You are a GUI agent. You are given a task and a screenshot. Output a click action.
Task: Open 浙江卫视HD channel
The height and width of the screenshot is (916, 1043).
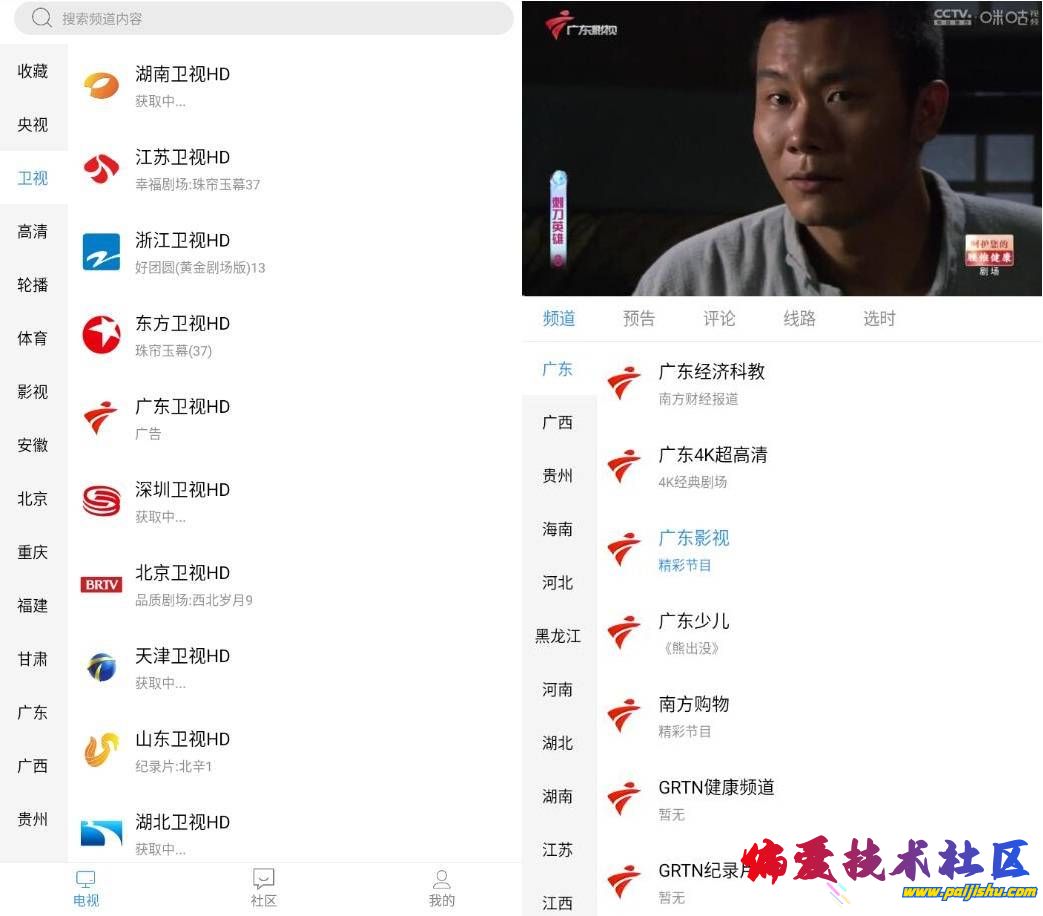[x=183, y=251]
